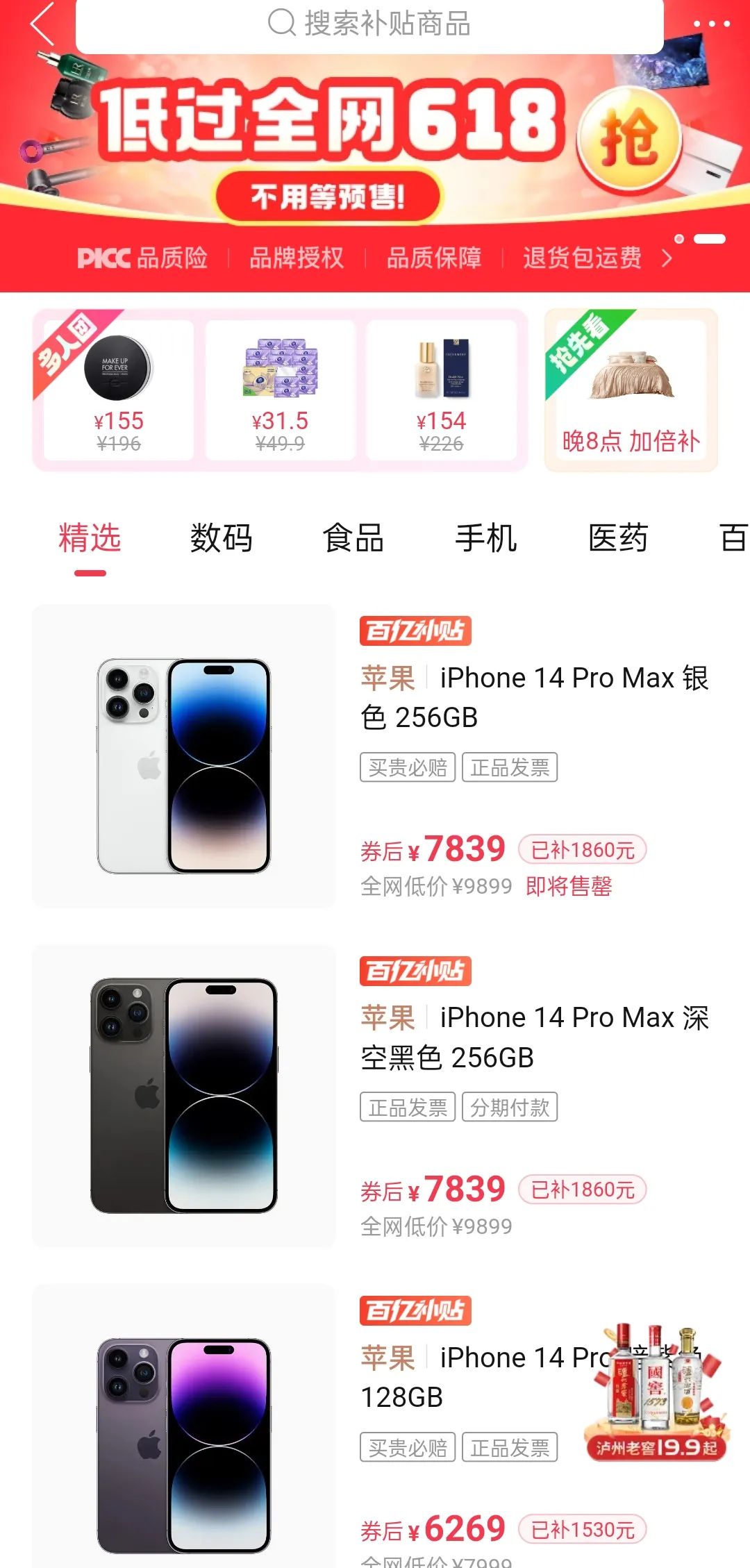View iPhone 14 Pro Max 深空黑色 256GB
Viewport: 750px width, 1568px height.
[533, 1037]
